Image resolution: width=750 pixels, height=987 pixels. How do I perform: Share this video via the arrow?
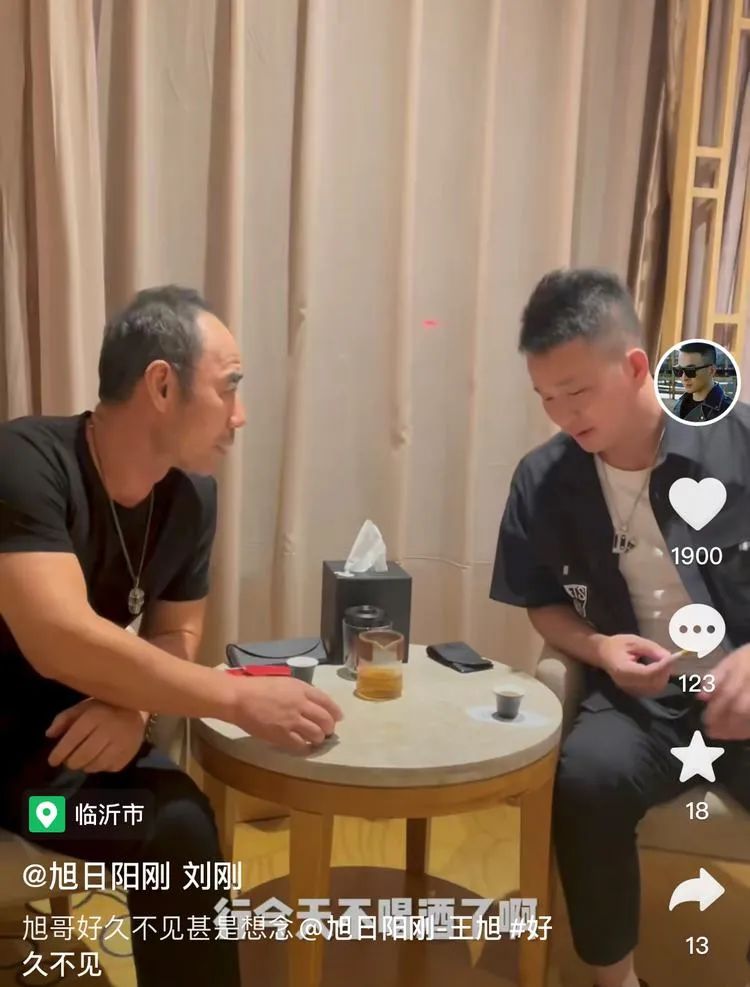coord(697,890)
